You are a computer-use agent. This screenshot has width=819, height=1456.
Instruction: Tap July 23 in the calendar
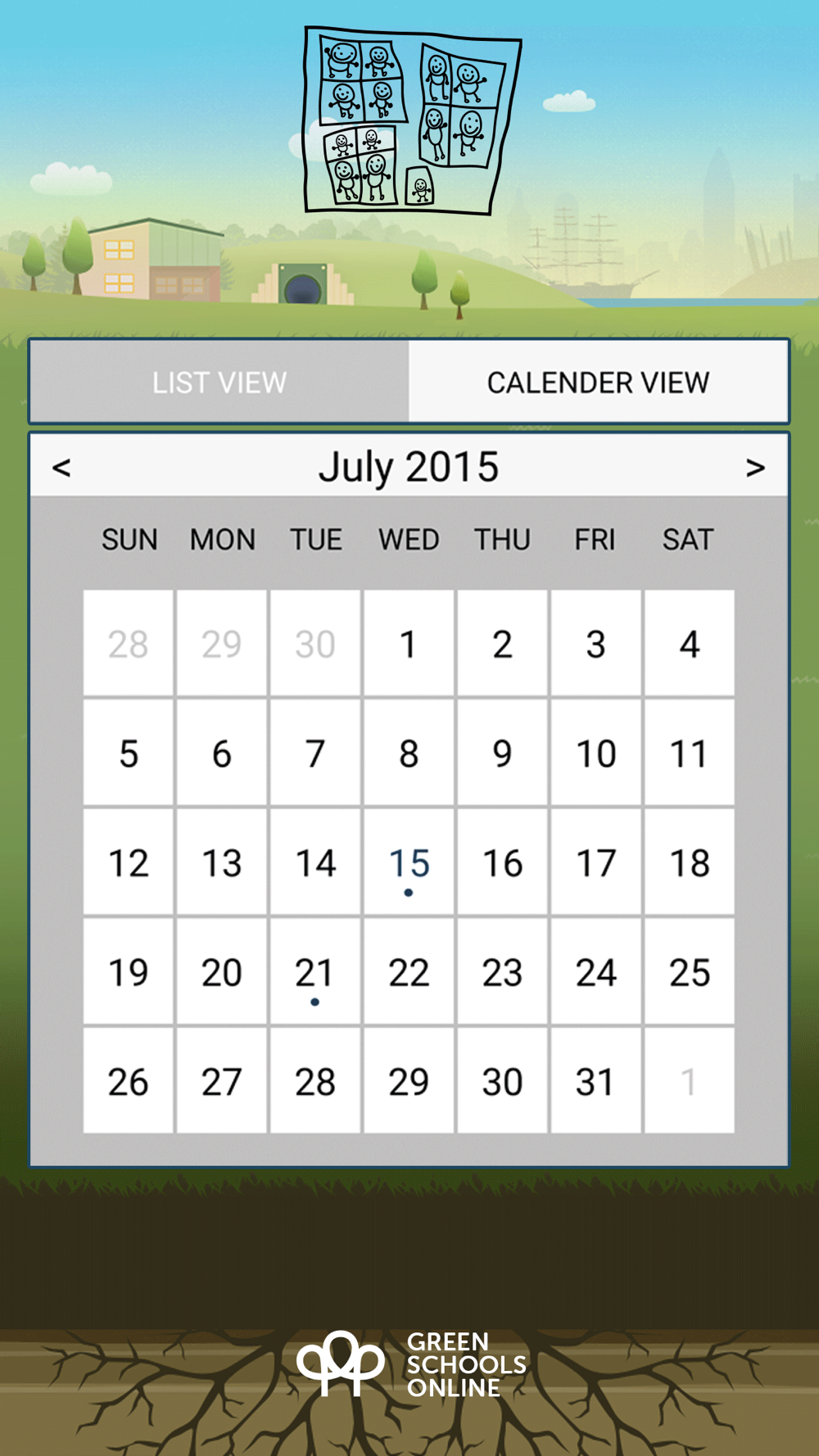[x=502, y=972]
